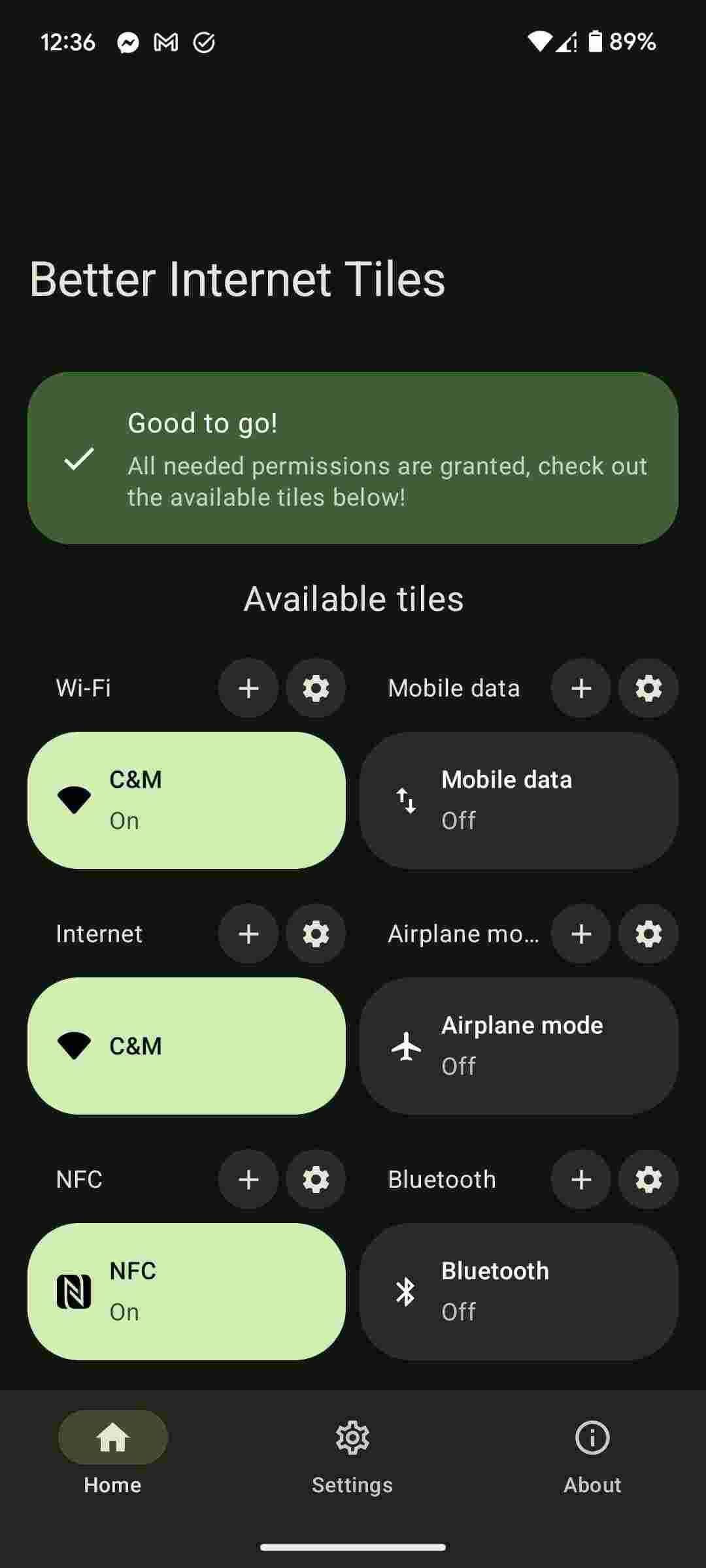Open Mobile data tile settings gear
This screenshot has width=706, height=1568.
pos(648,688)
